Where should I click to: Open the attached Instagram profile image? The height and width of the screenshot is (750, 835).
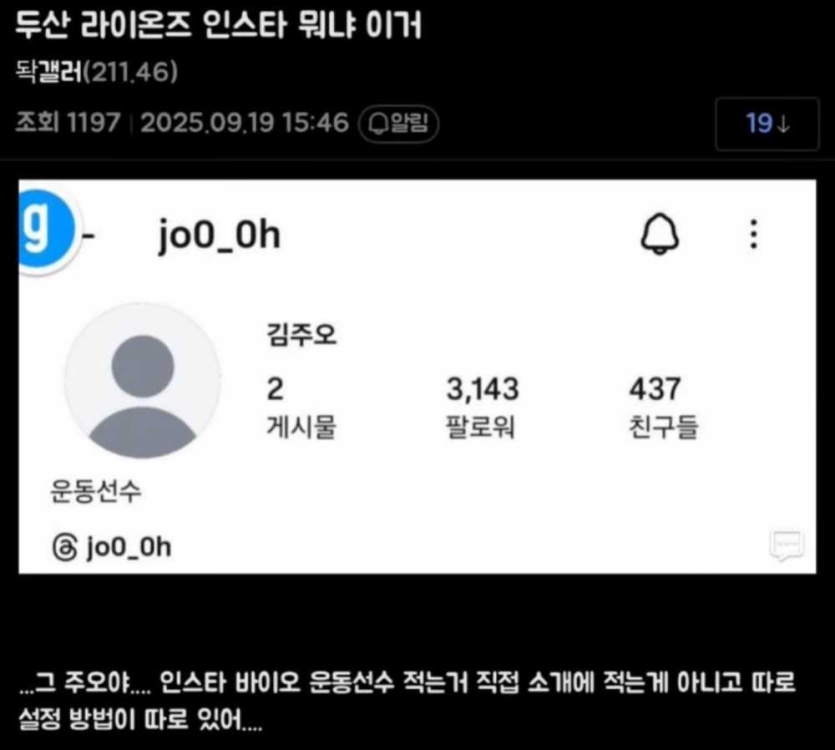tap(417, 377)
